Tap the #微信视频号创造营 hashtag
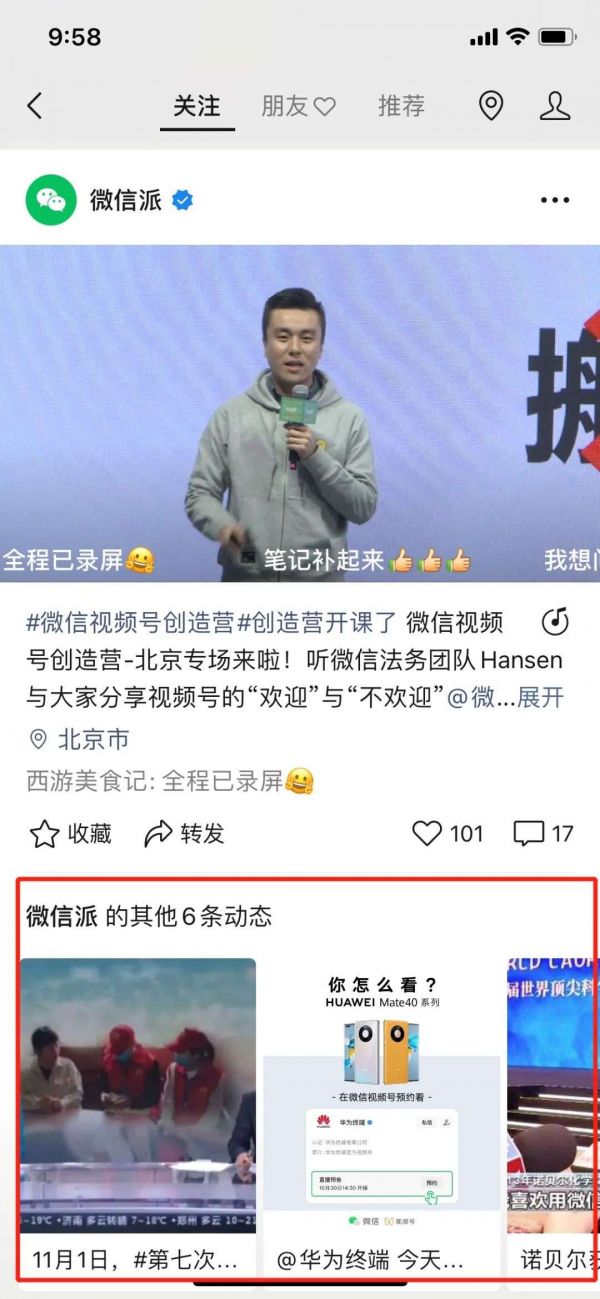 click(x=130, y=623)
